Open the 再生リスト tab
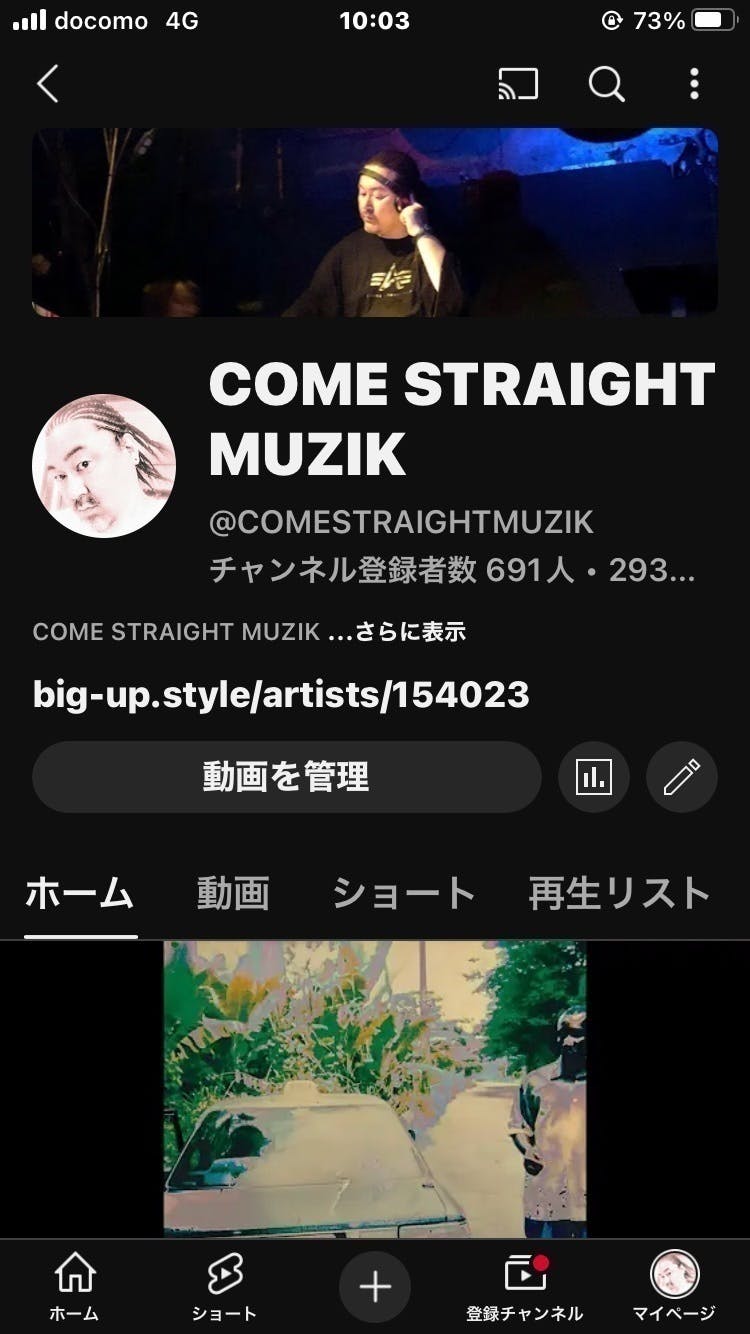Image resolution: width=750 pixels, height=1334 pixels. click(619, 893)
